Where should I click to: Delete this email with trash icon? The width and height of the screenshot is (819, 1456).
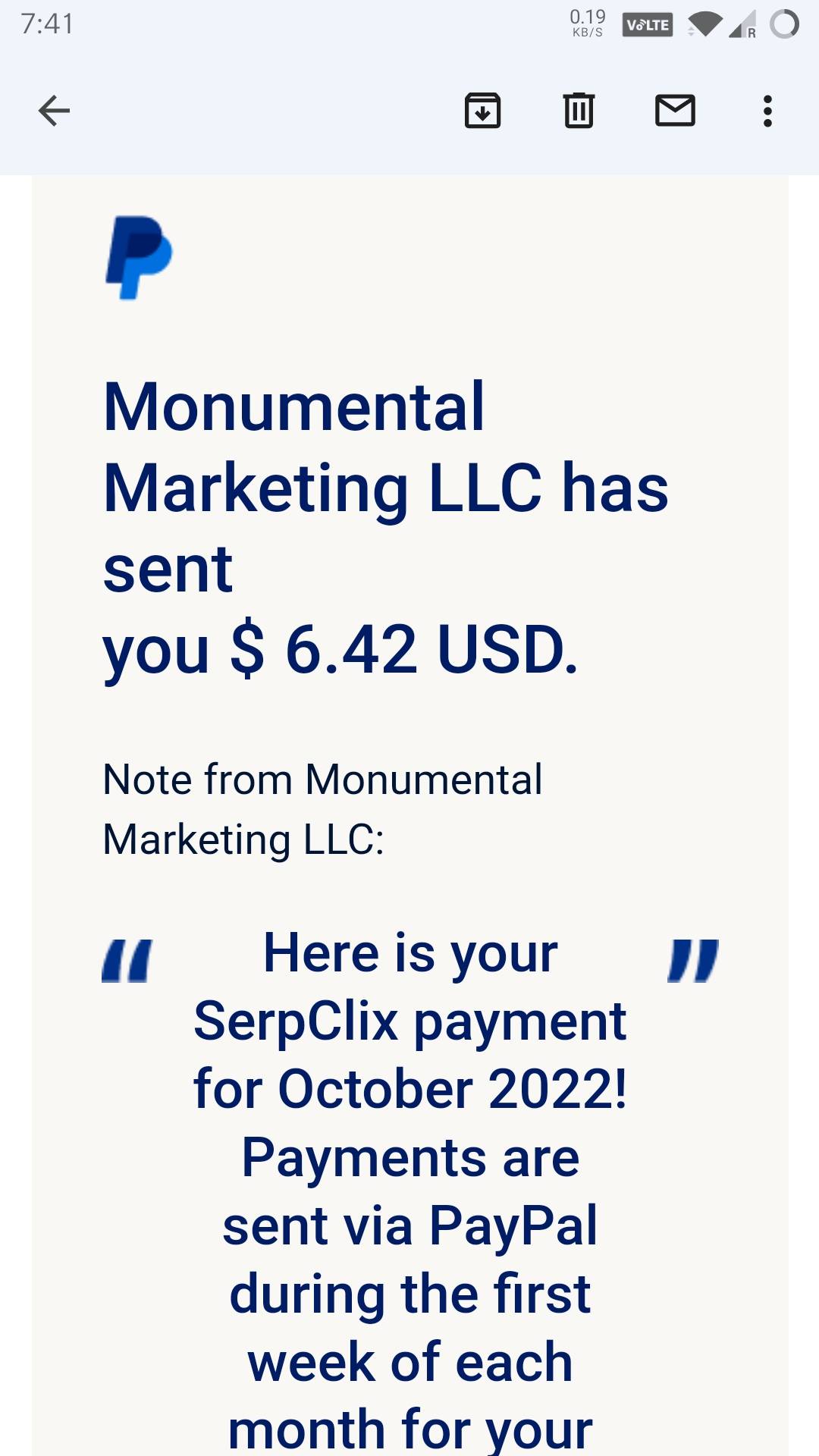click(x=579, y=111)
